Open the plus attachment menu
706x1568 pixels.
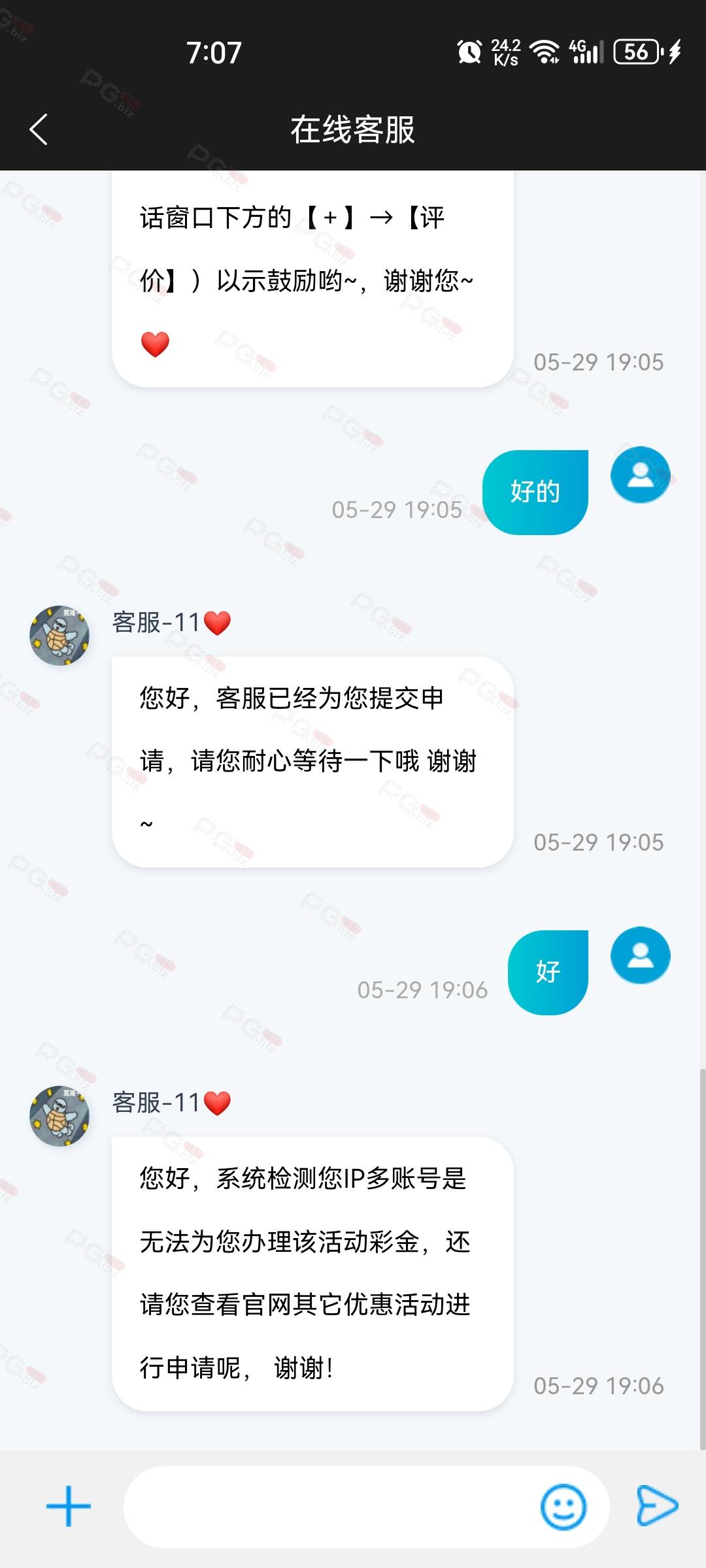[x=69, y=1507]
